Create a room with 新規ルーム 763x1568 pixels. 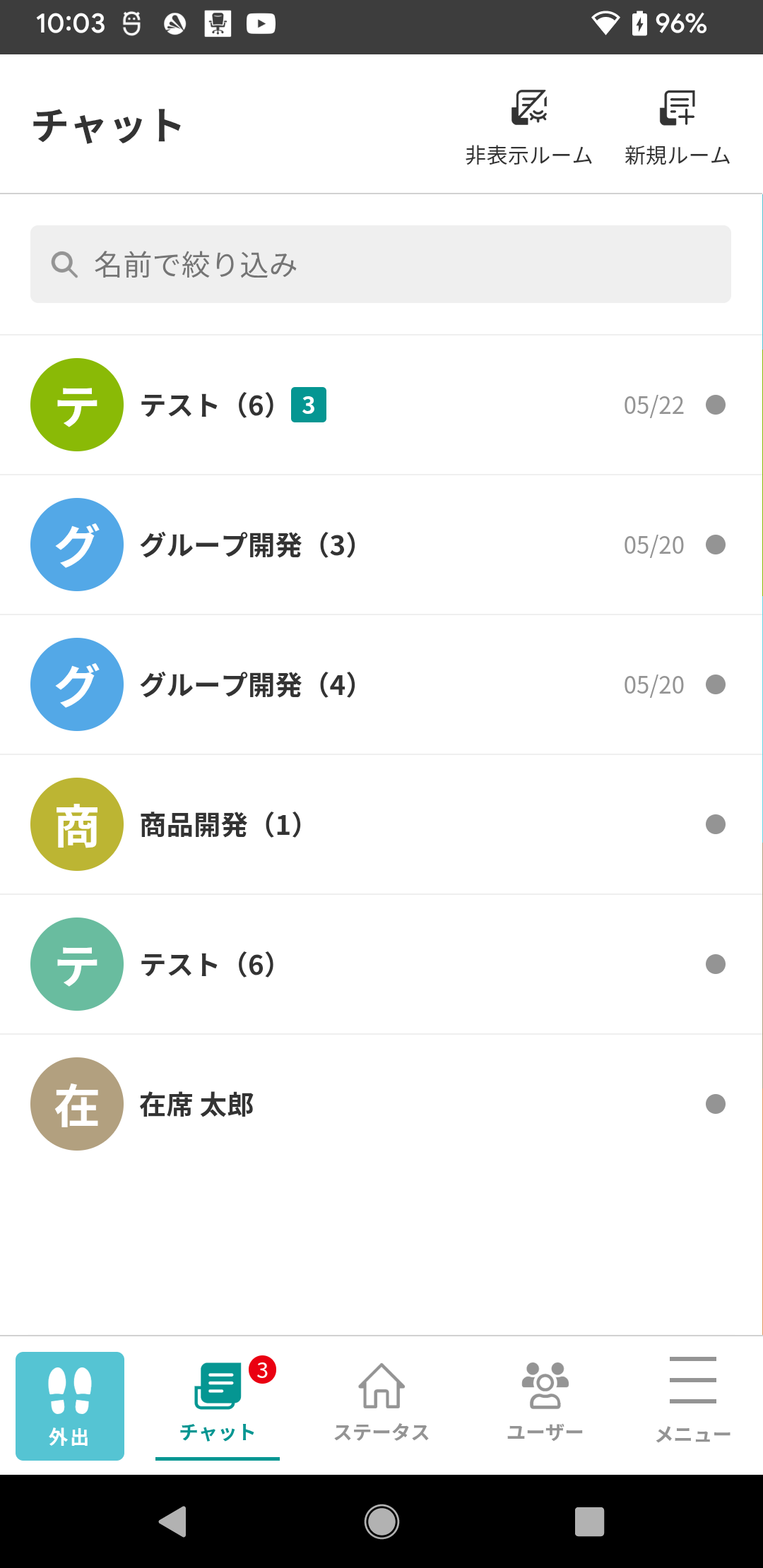click(677, 127)
